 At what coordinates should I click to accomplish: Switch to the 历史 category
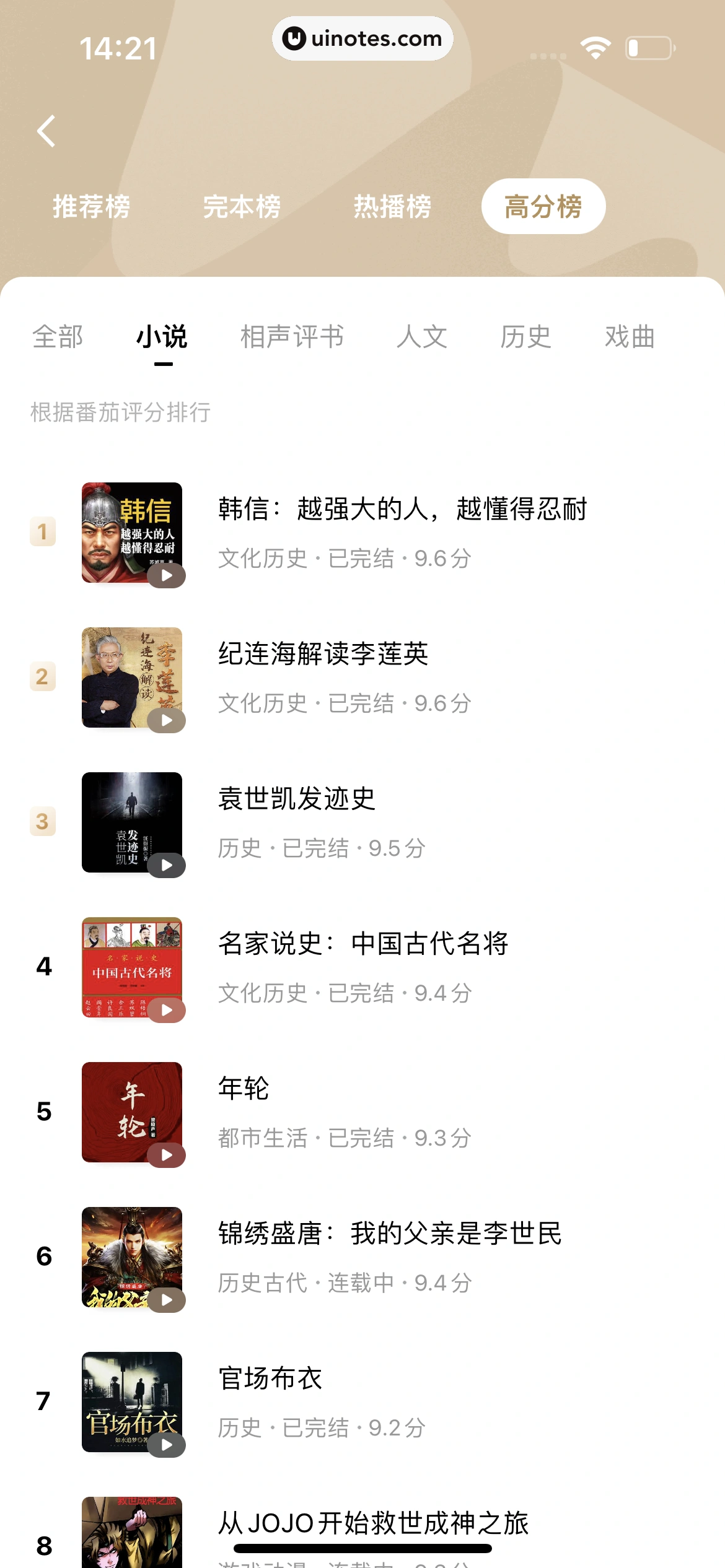[525, 337]
